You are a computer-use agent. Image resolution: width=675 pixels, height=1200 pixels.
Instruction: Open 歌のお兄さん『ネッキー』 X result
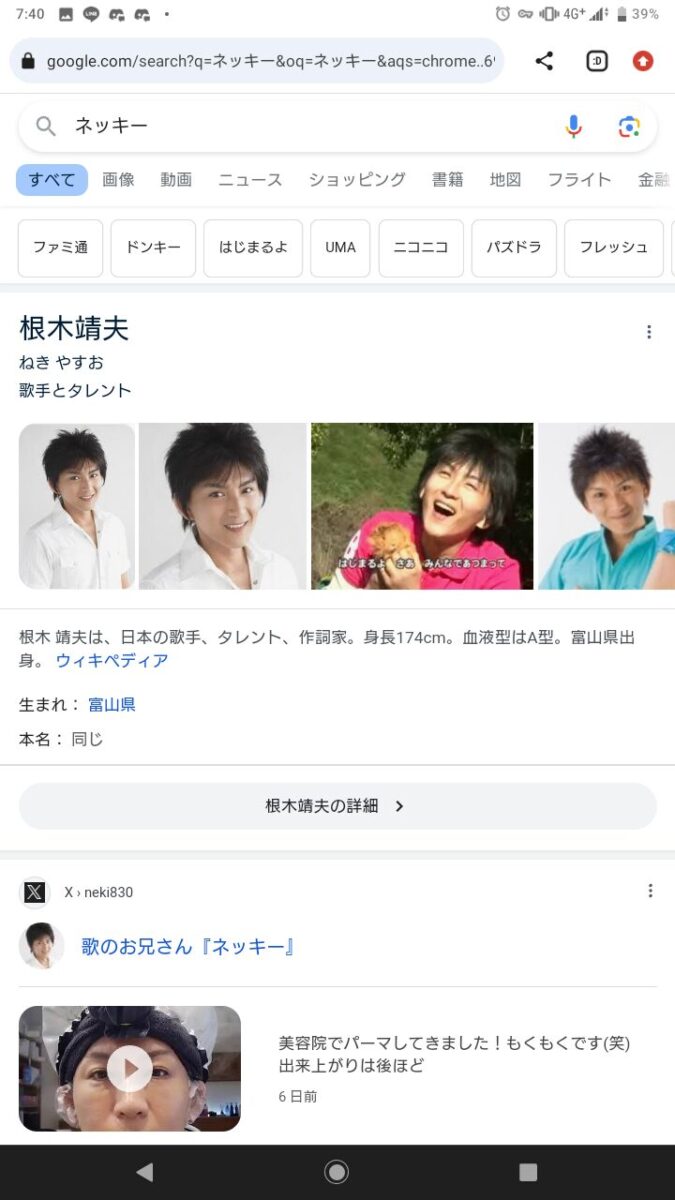(x=188, y=946)
